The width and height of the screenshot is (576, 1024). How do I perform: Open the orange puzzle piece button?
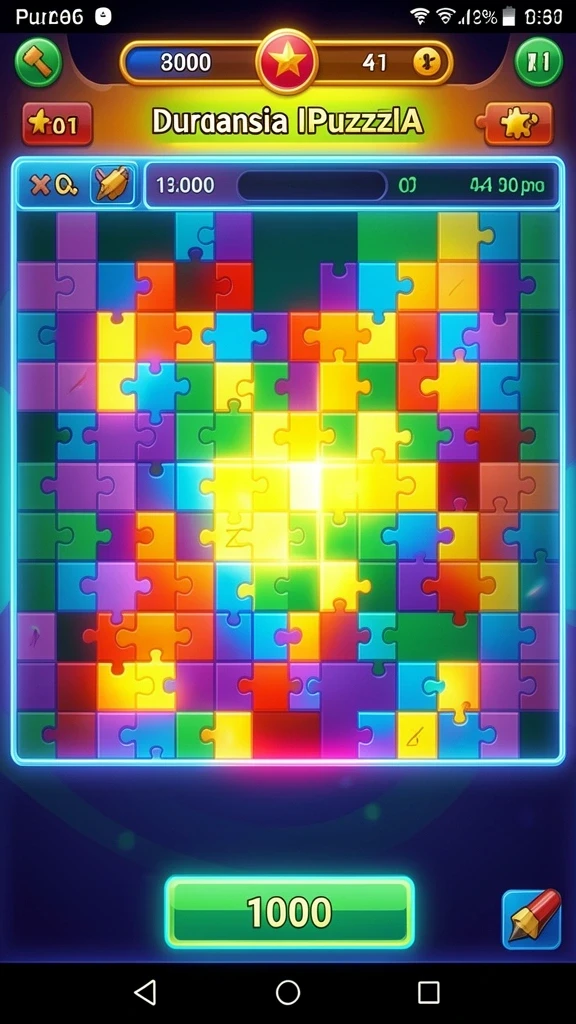[516, 123]
